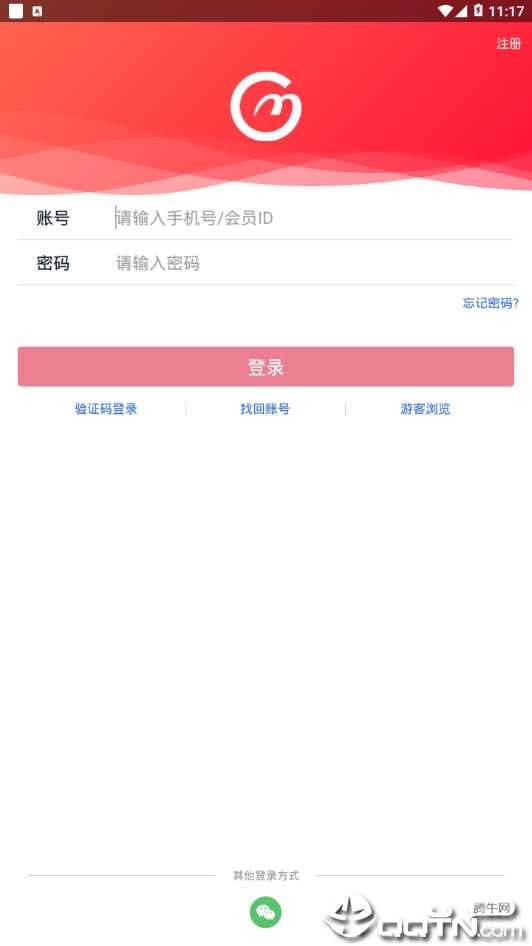The width and height of the screenshot is (532, 946).
Task: Log in with the WeChat icon
Action: click(265, 912)
